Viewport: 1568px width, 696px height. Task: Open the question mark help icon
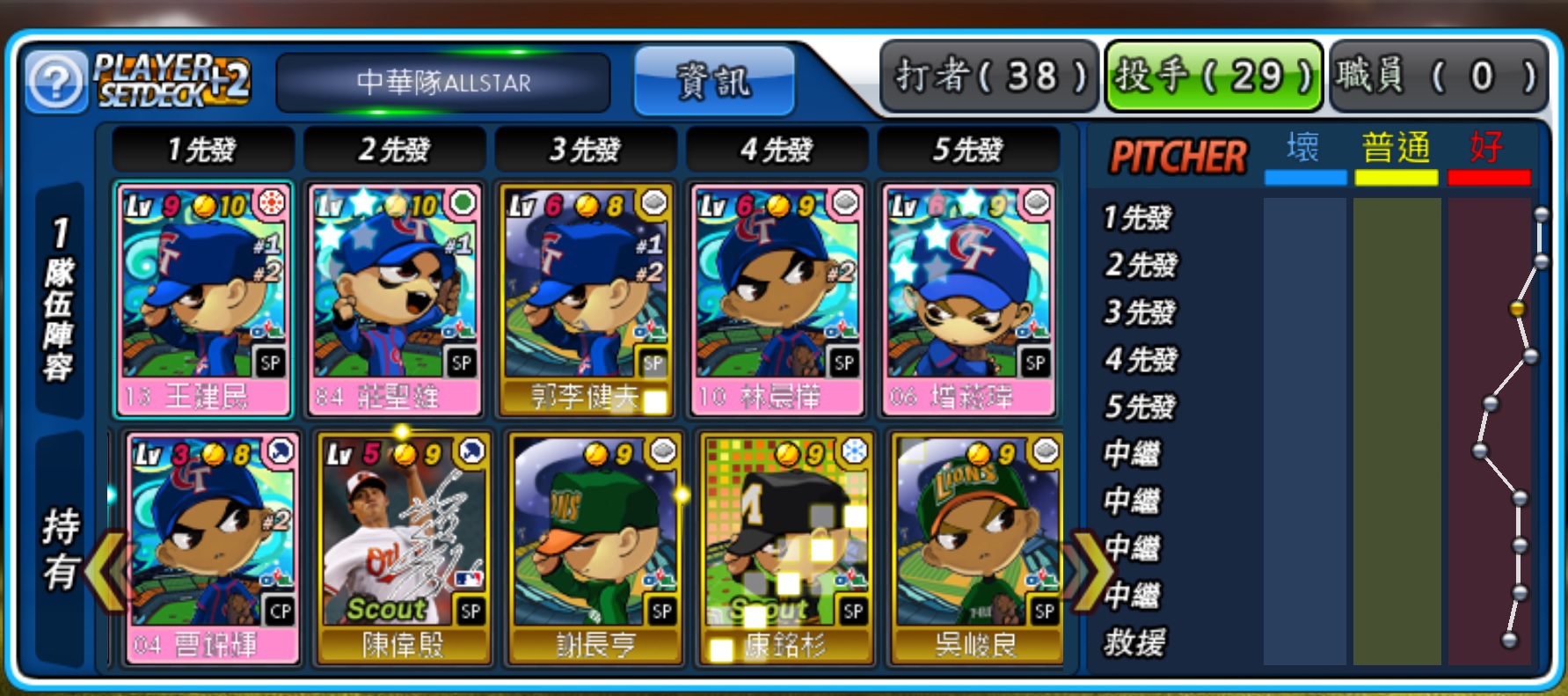click(55, 82)
